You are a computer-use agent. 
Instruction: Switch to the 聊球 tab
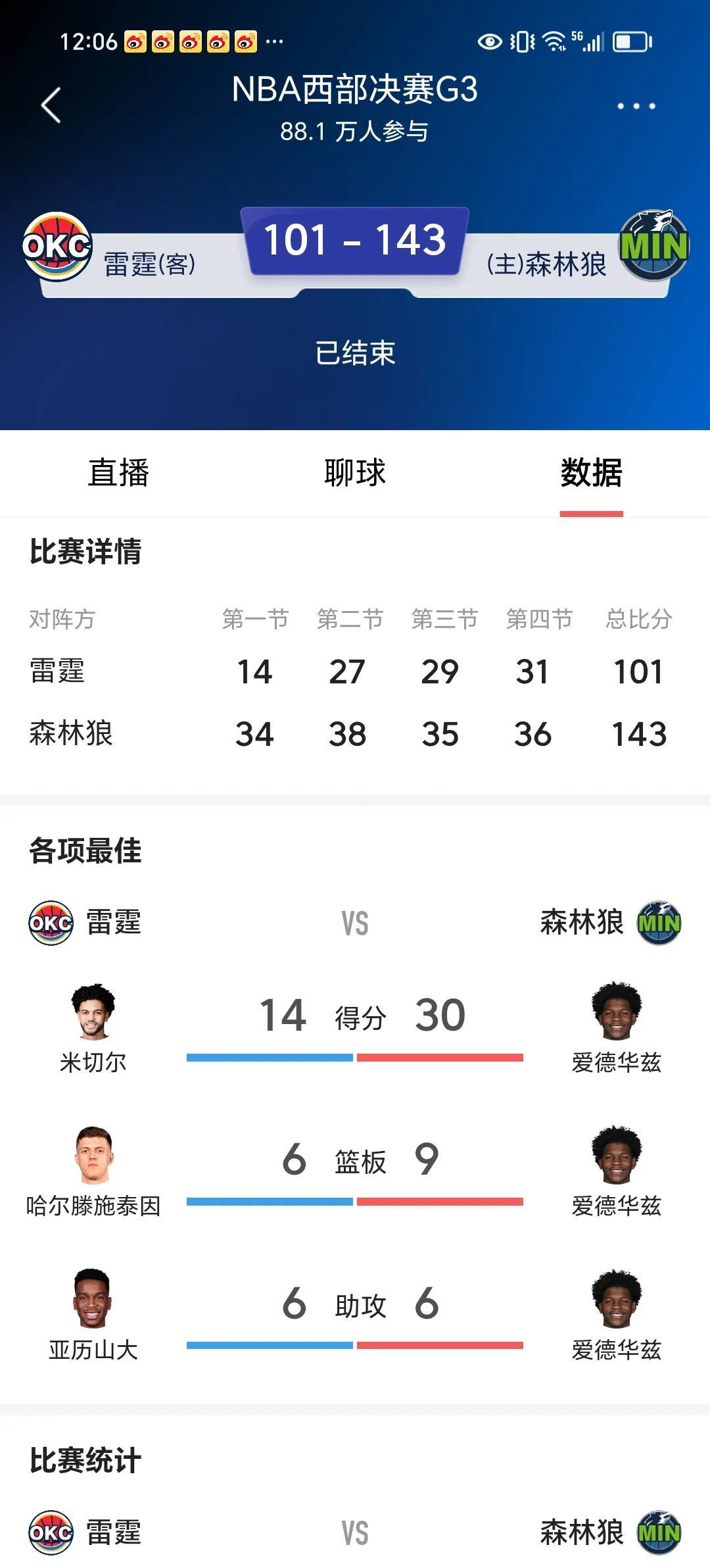tap(355, 472)
